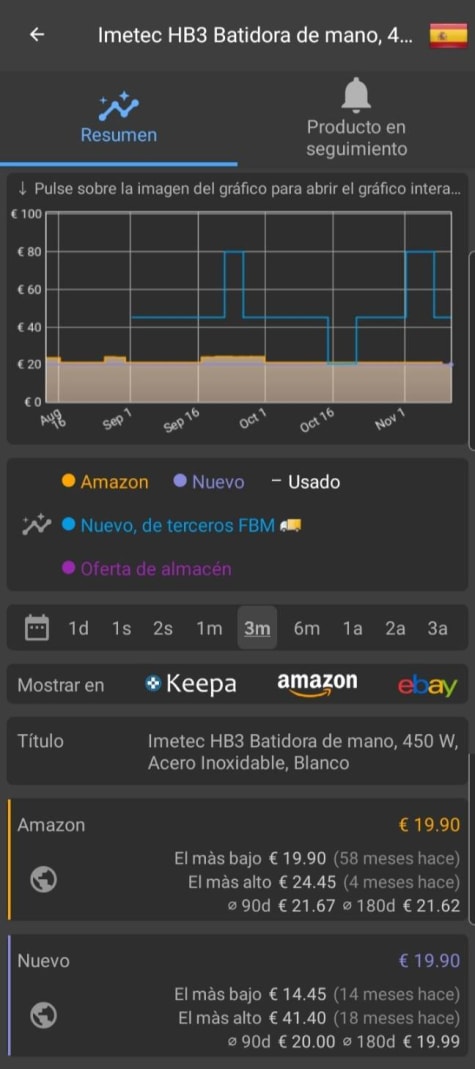Toggle Nuevo, de terceros FBM line
The height and width of the screenshot is (1069, 475).
tap(181, 526)
